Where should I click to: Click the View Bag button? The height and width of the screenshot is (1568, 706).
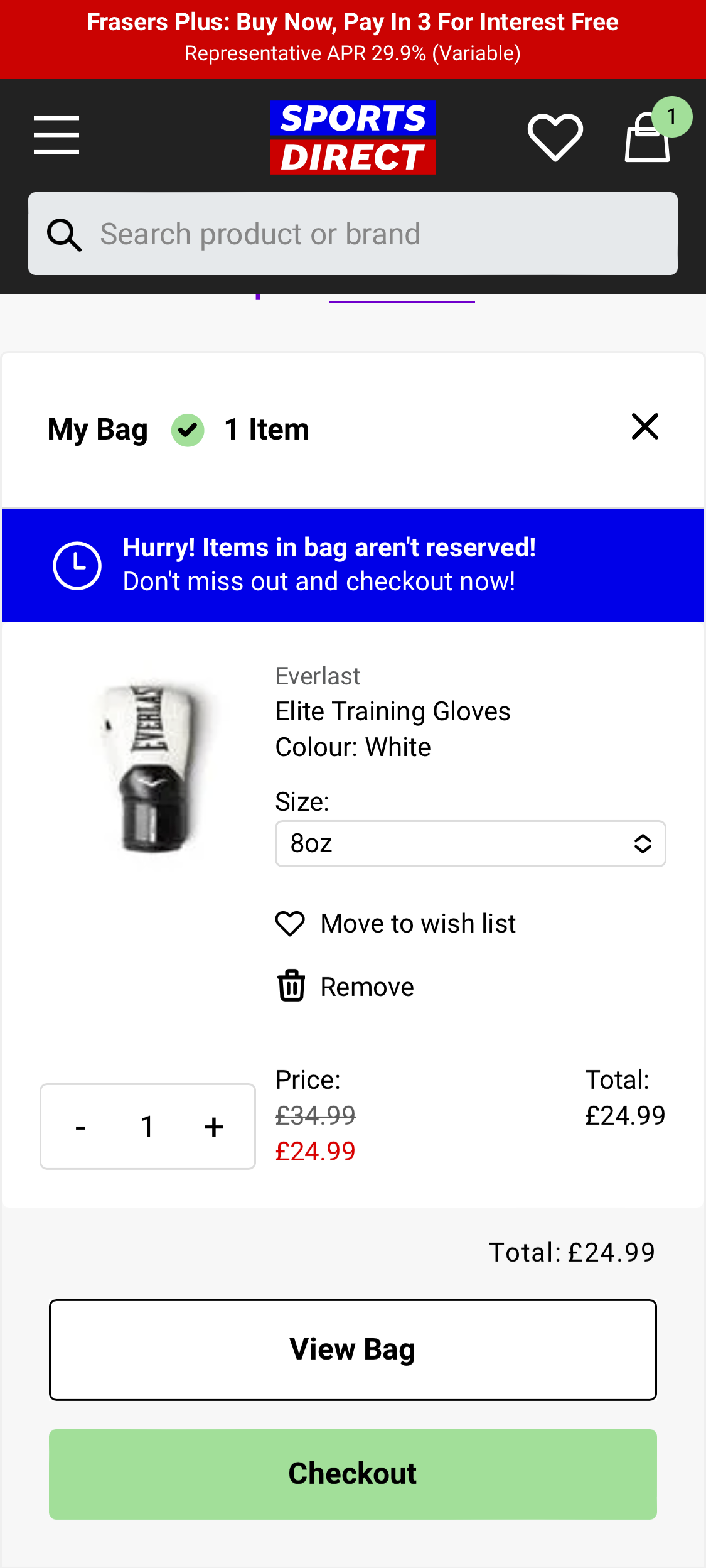click(x=353, y=1348)
